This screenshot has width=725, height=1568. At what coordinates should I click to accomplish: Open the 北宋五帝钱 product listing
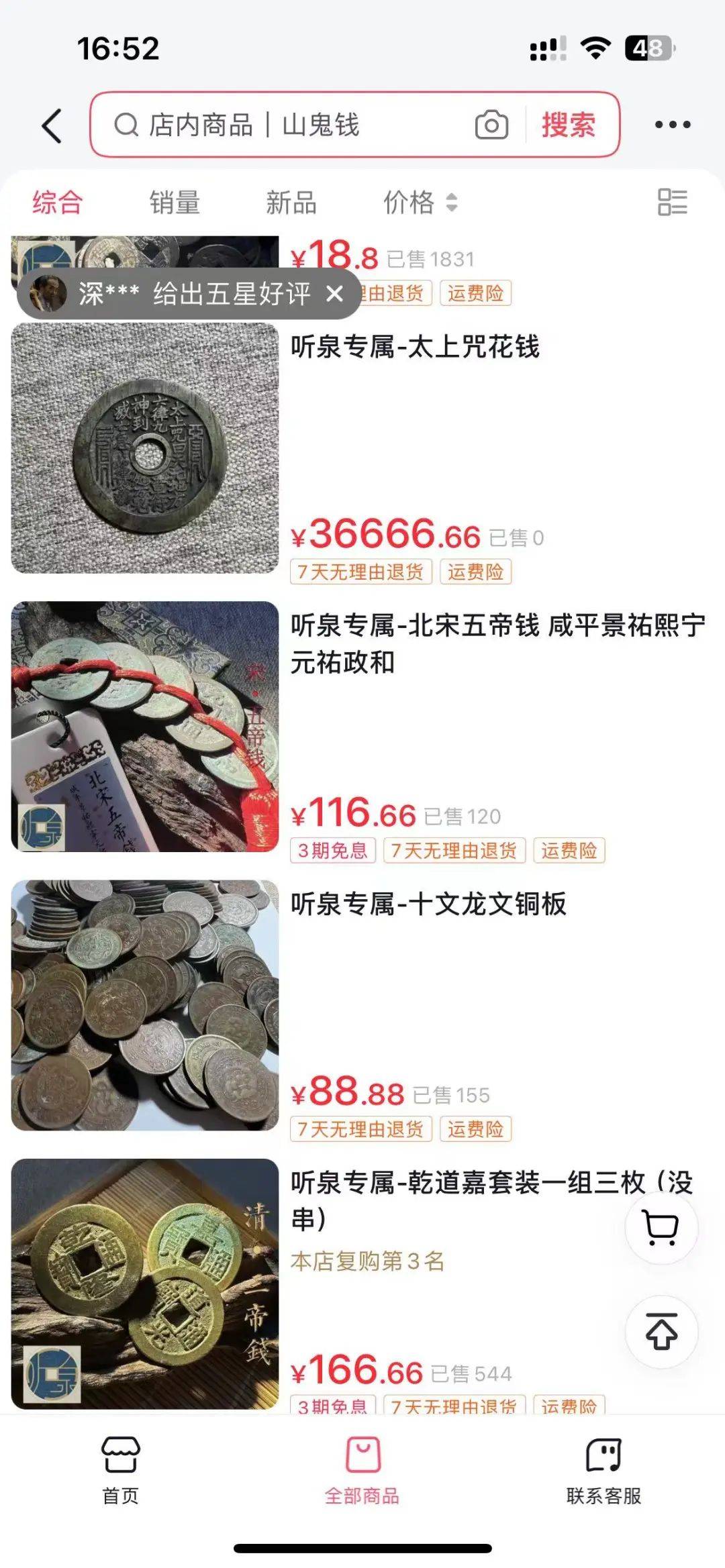pos(497,643)
